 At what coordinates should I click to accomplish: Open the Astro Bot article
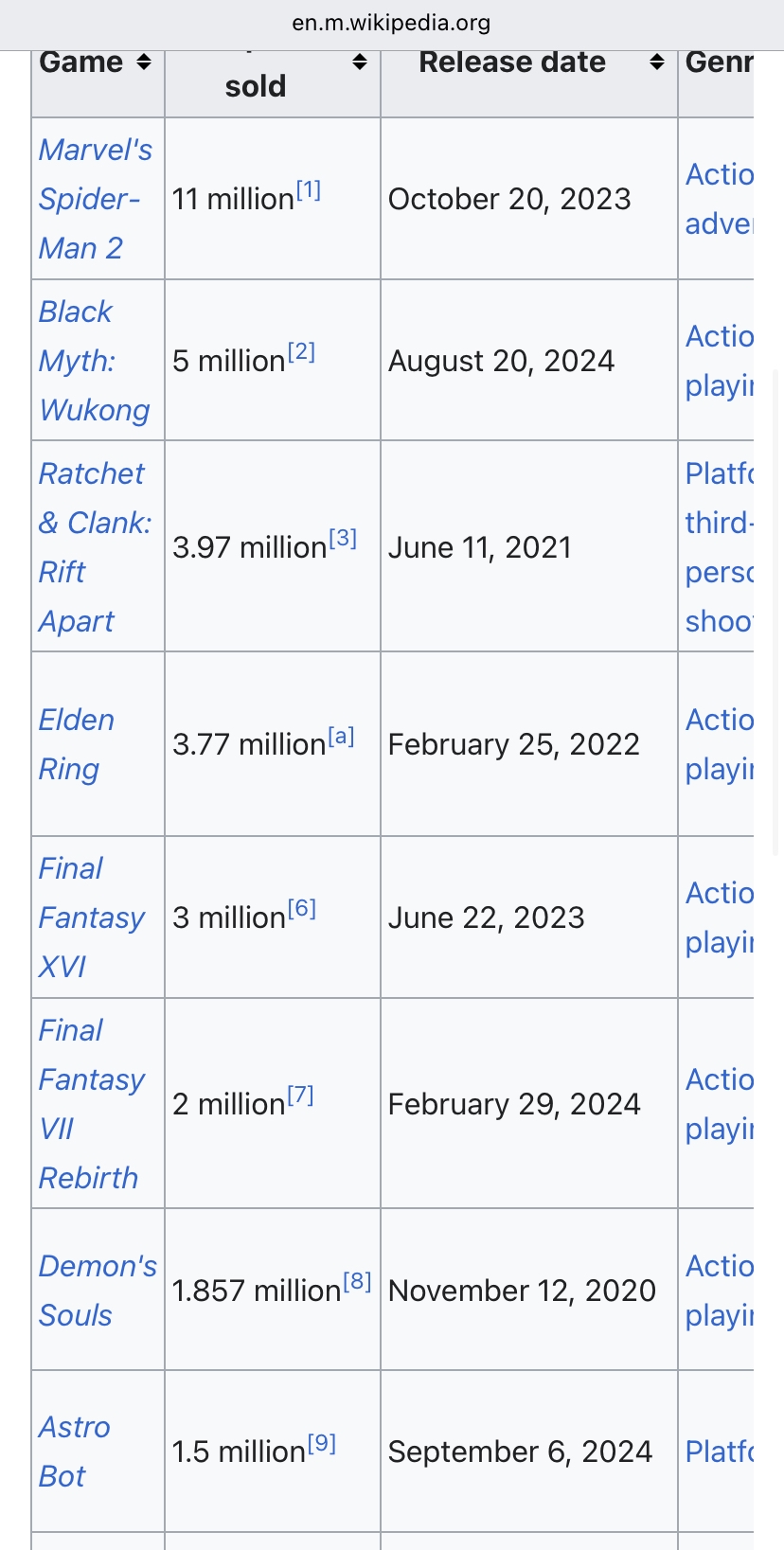pos(74,1451)
